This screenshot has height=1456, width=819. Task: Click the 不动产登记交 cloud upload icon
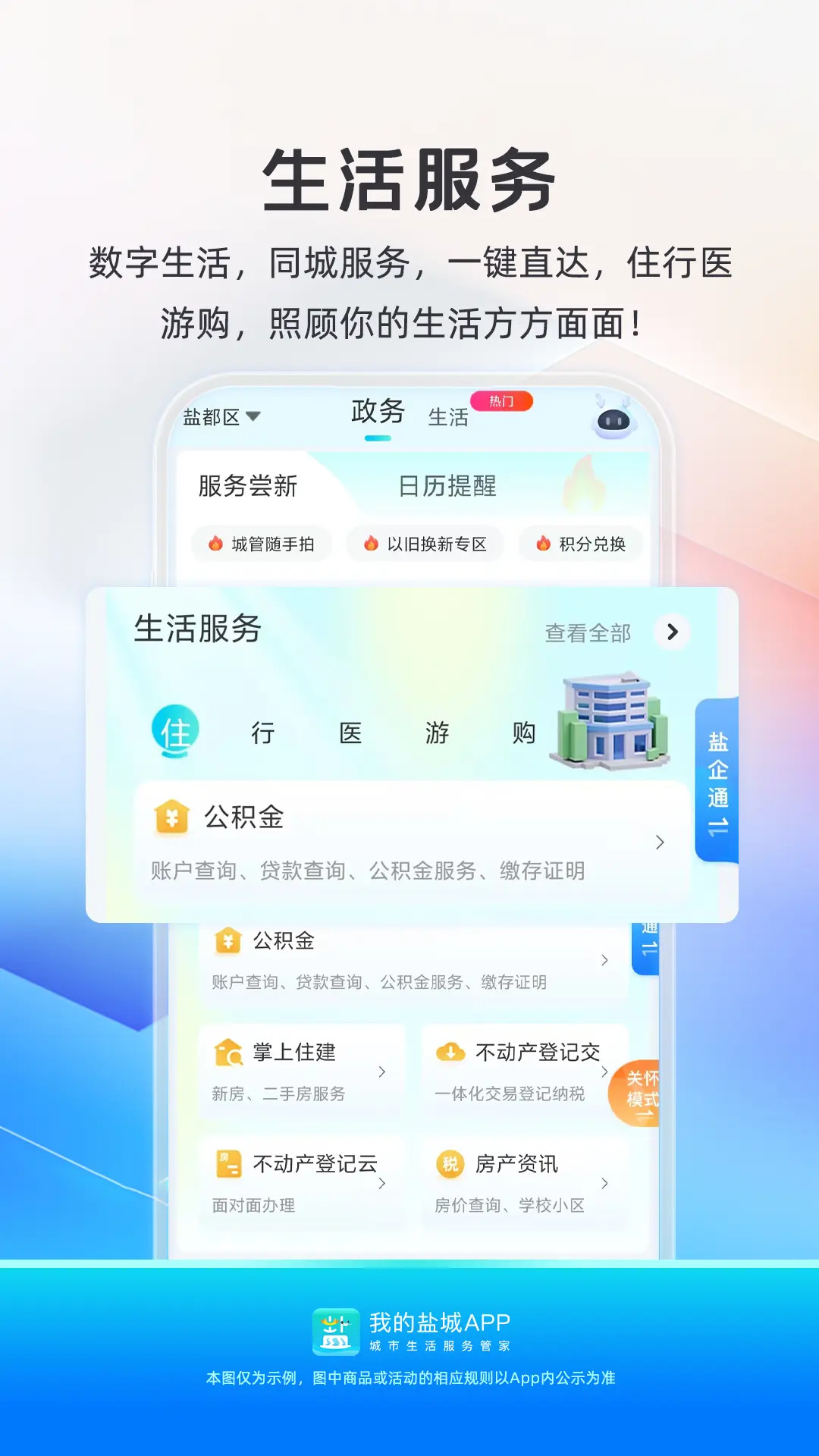[x=450, y=1052]
